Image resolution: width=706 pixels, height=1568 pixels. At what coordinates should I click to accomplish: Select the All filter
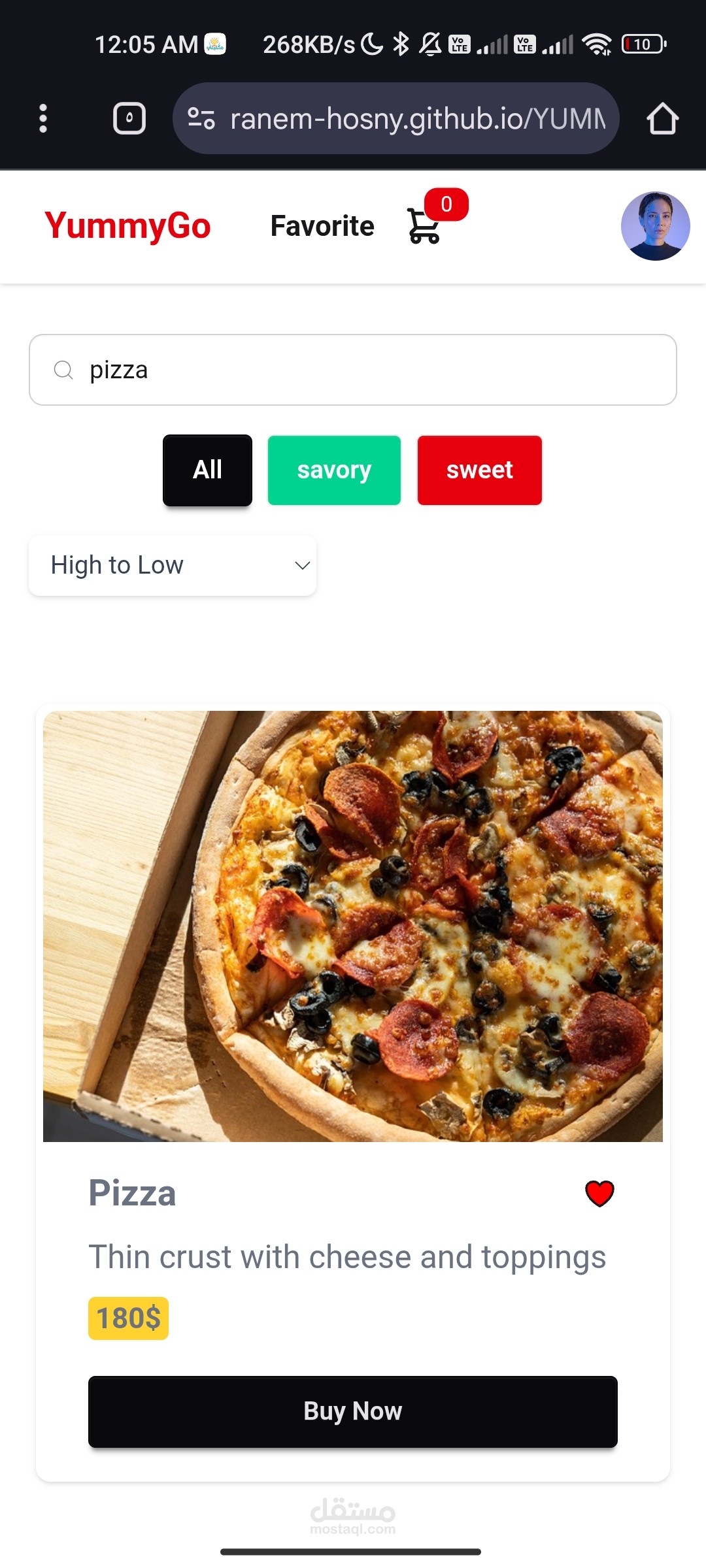(x=207, y=470)
